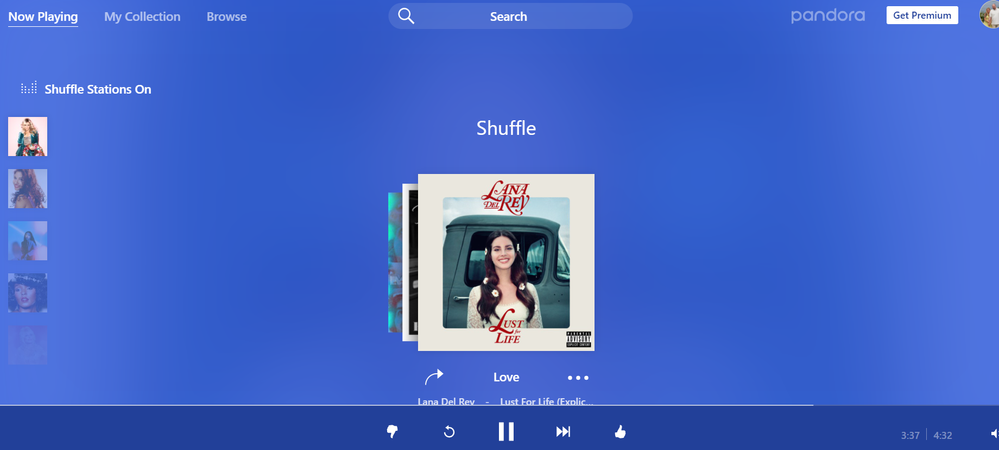Give the song a thumbs up
This screenshot has width=999, height=450.
coord(620,432)
